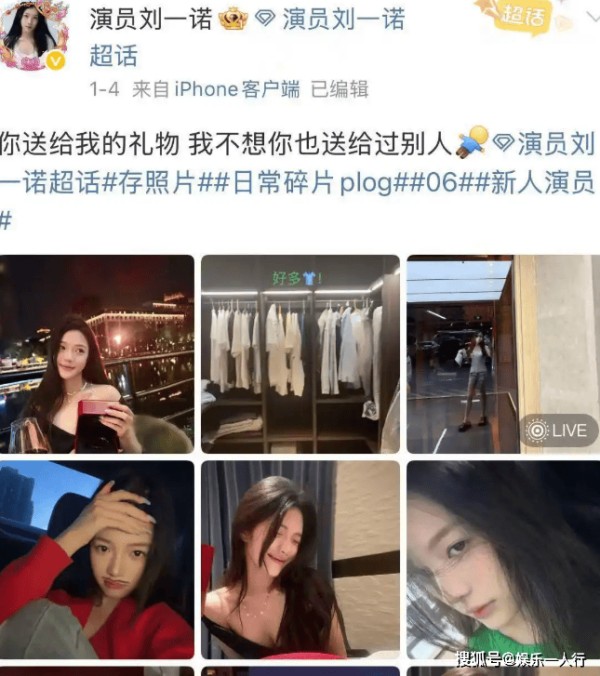The width and height of the screenshot is (600, 676).
Task: Open the poster's profile avatar
Action: pos(34,37)
